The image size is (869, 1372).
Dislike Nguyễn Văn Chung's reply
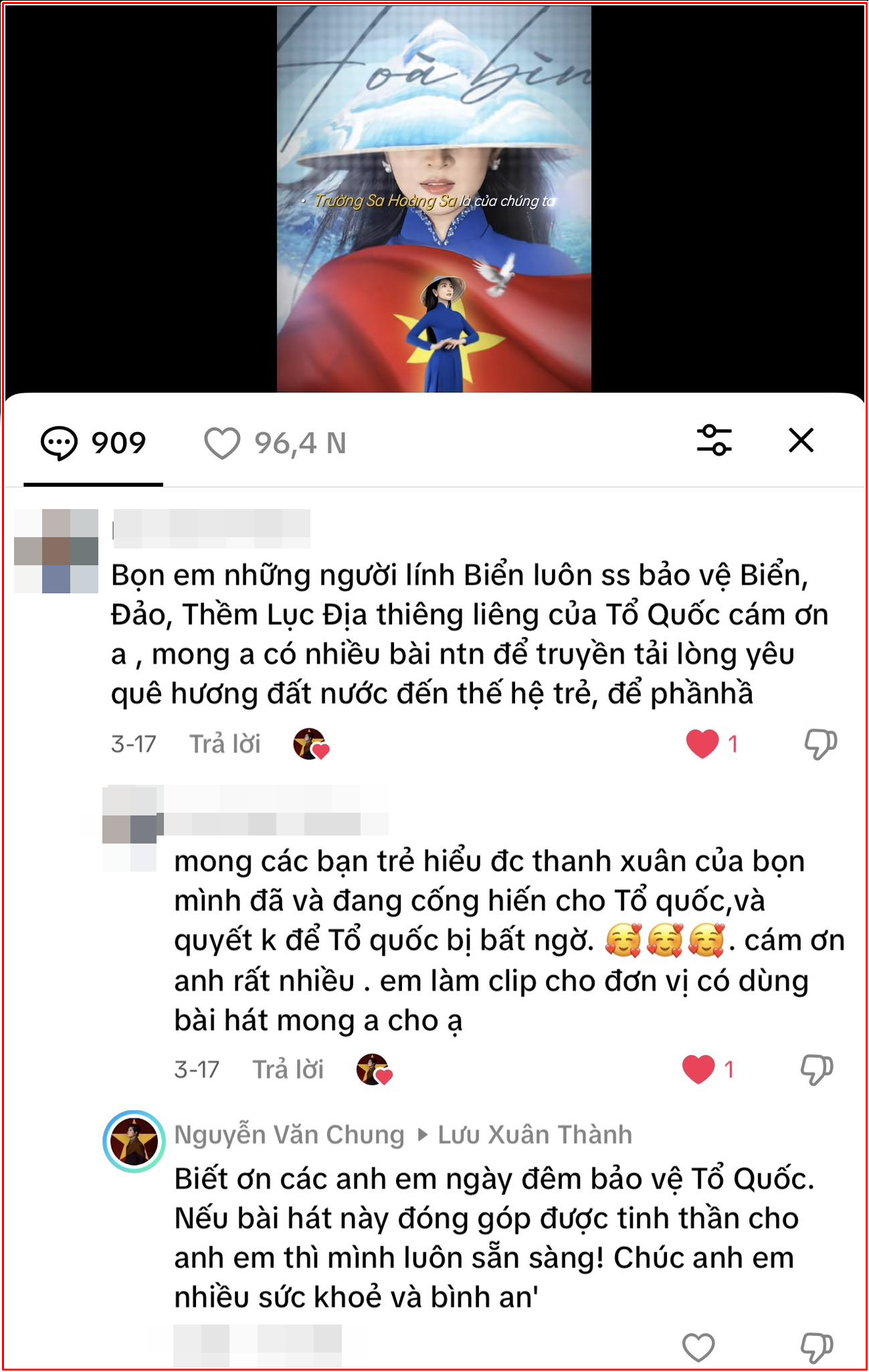point(817,1347)
